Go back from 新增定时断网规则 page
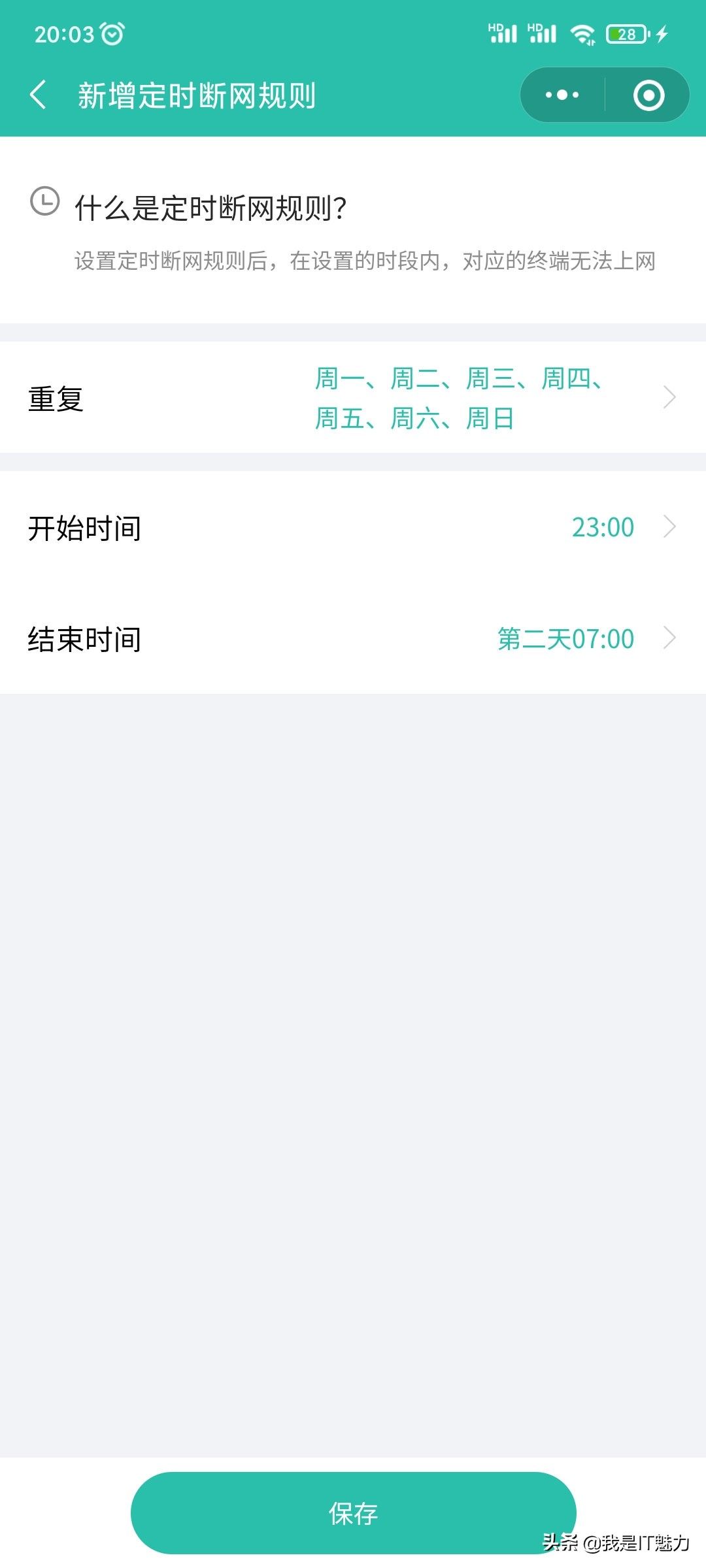 (39, 95)
